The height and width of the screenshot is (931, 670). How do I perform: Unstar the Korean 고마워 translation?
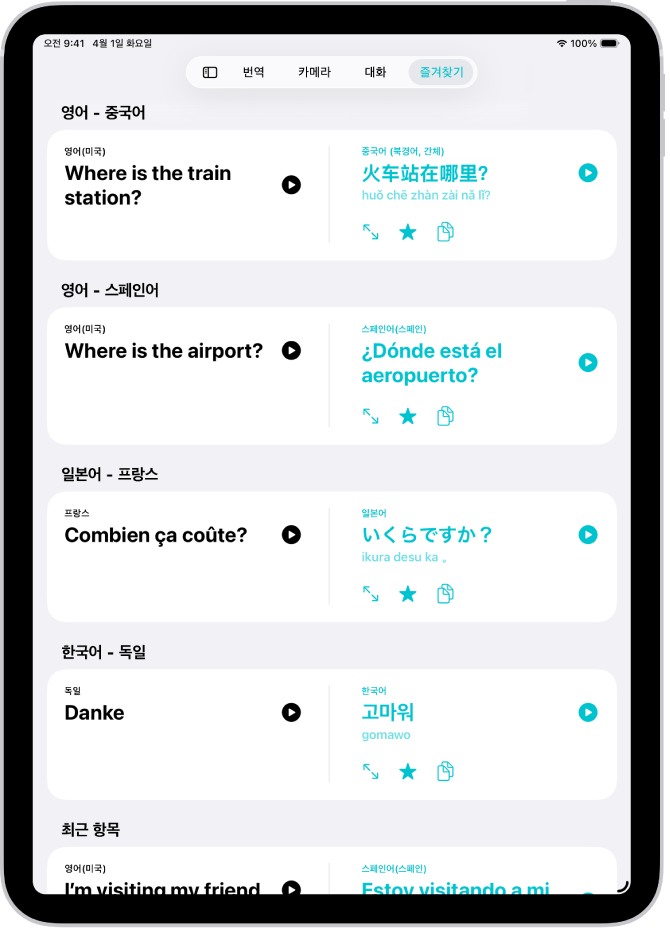coord(408,771)
